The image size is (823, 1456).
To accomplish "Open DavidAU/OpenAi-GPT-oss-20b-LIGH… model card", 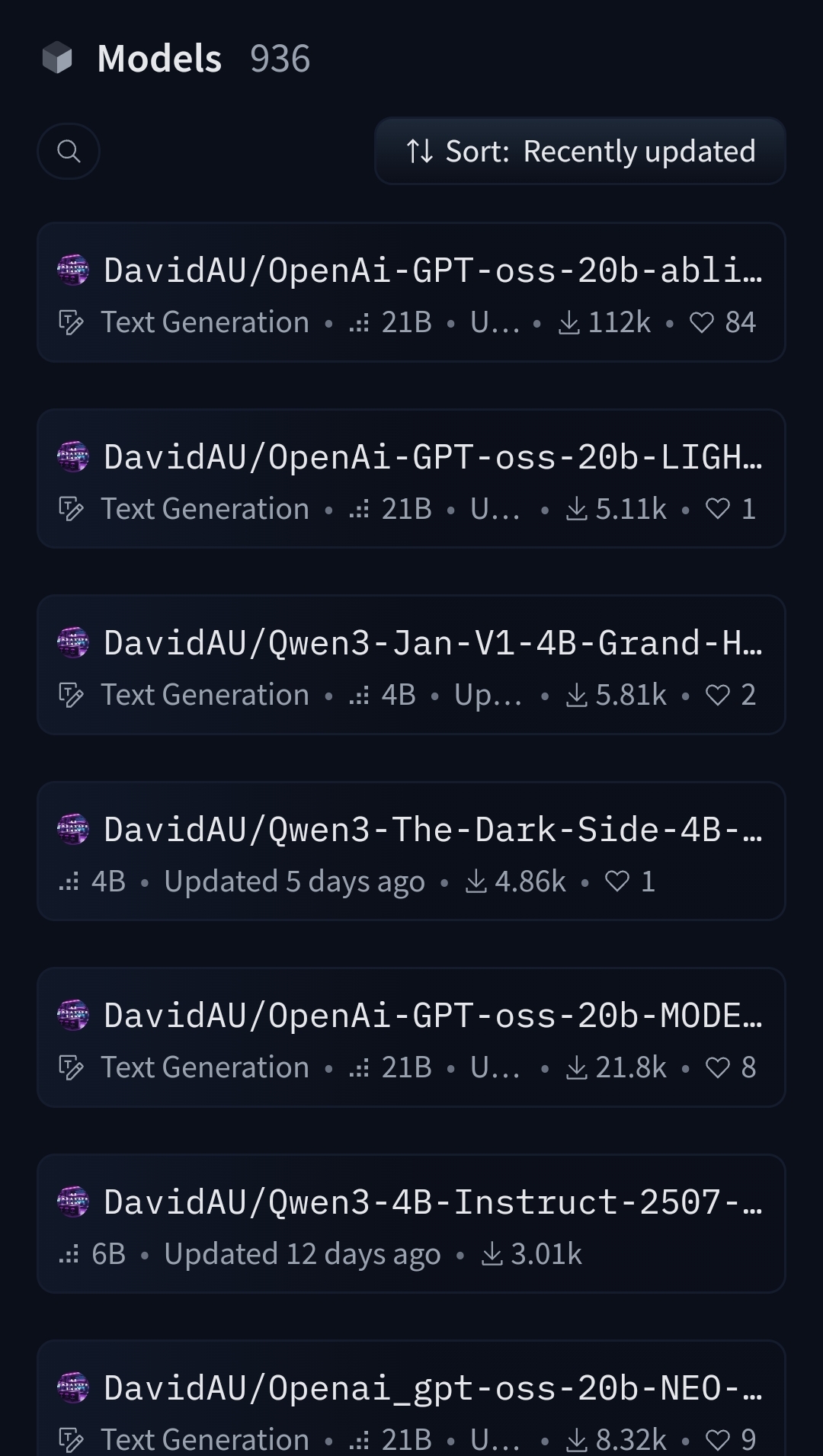I will coord(432,457).
